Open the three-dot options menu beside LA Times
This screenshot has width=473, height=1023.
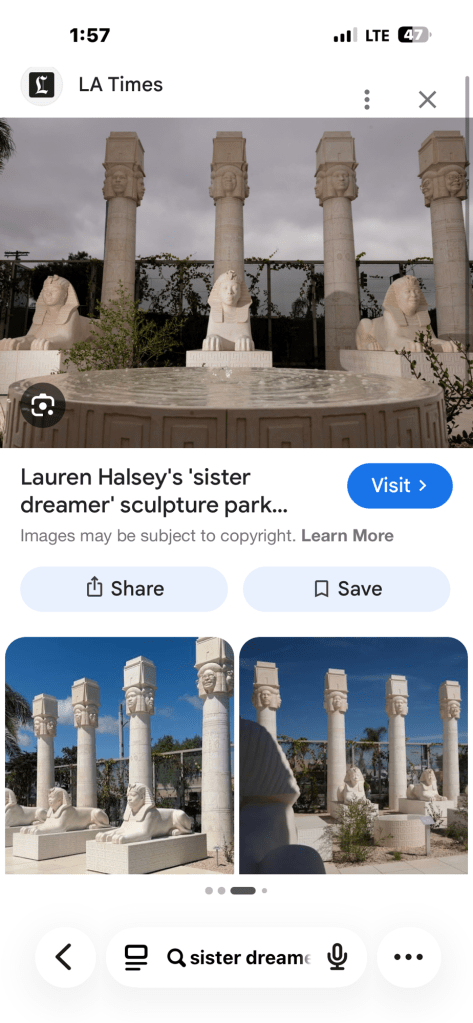tap(367, 100)
